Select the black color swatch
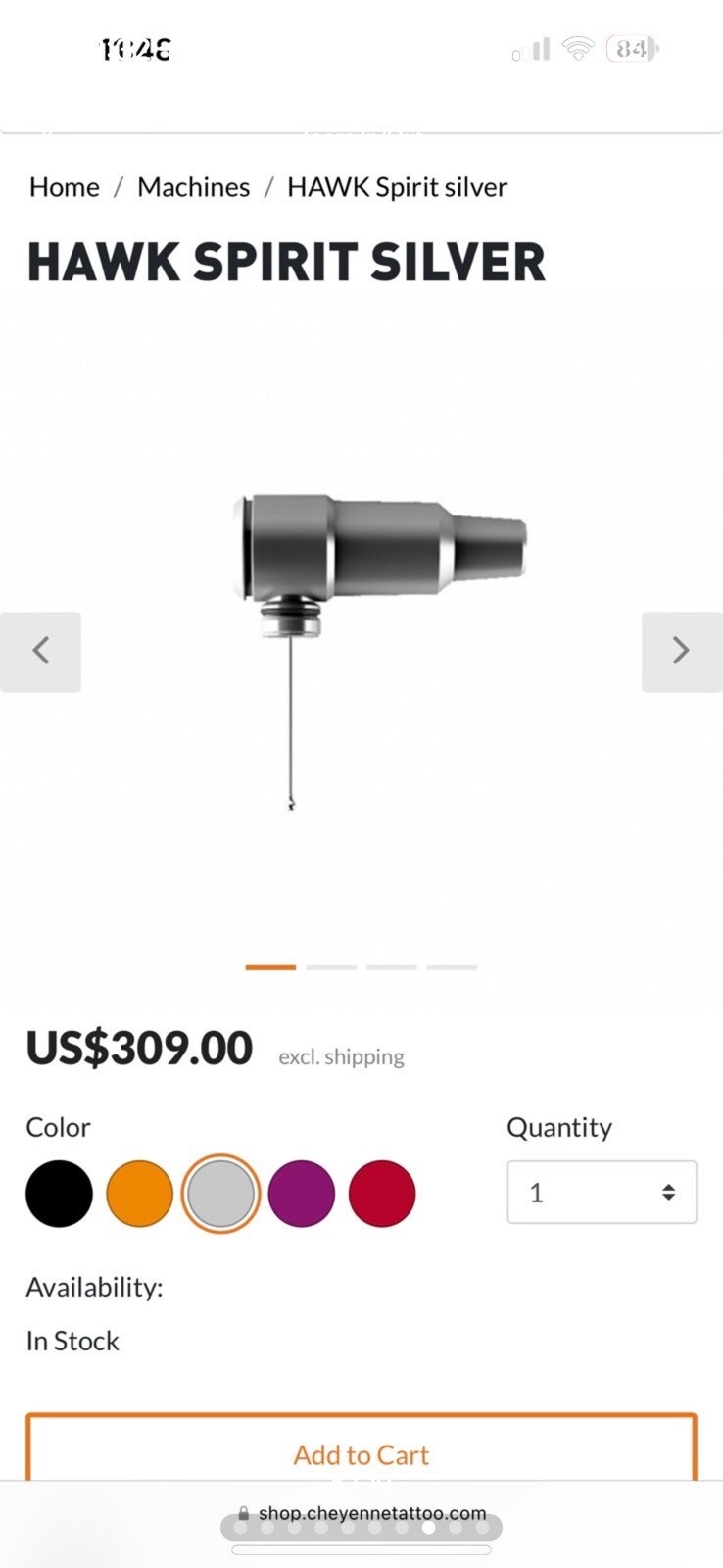The image size is (723, 1568). pos(59,1194)
